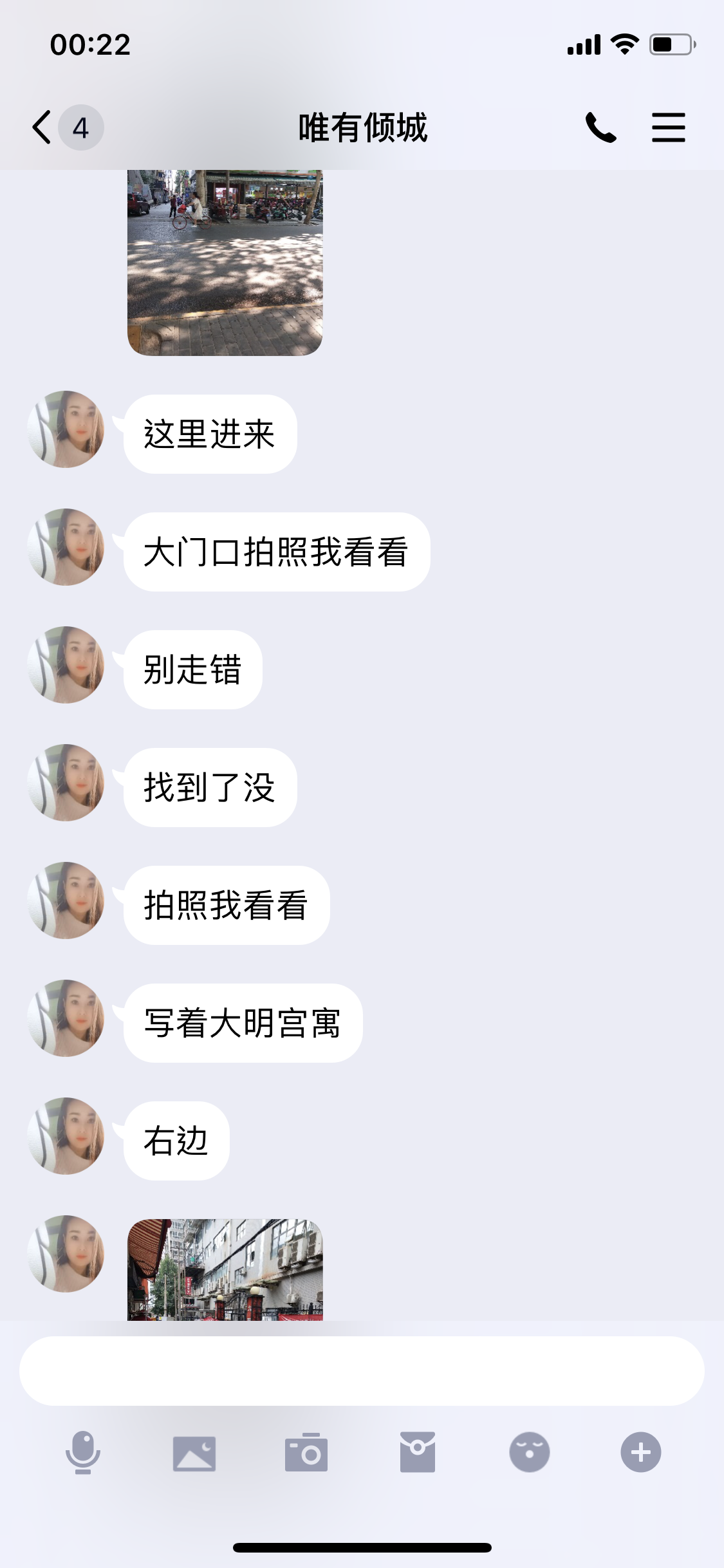The width and height of the screenshot is (724, 1568).
Task: Open the building photo at the bottom
Action: 225,1269
